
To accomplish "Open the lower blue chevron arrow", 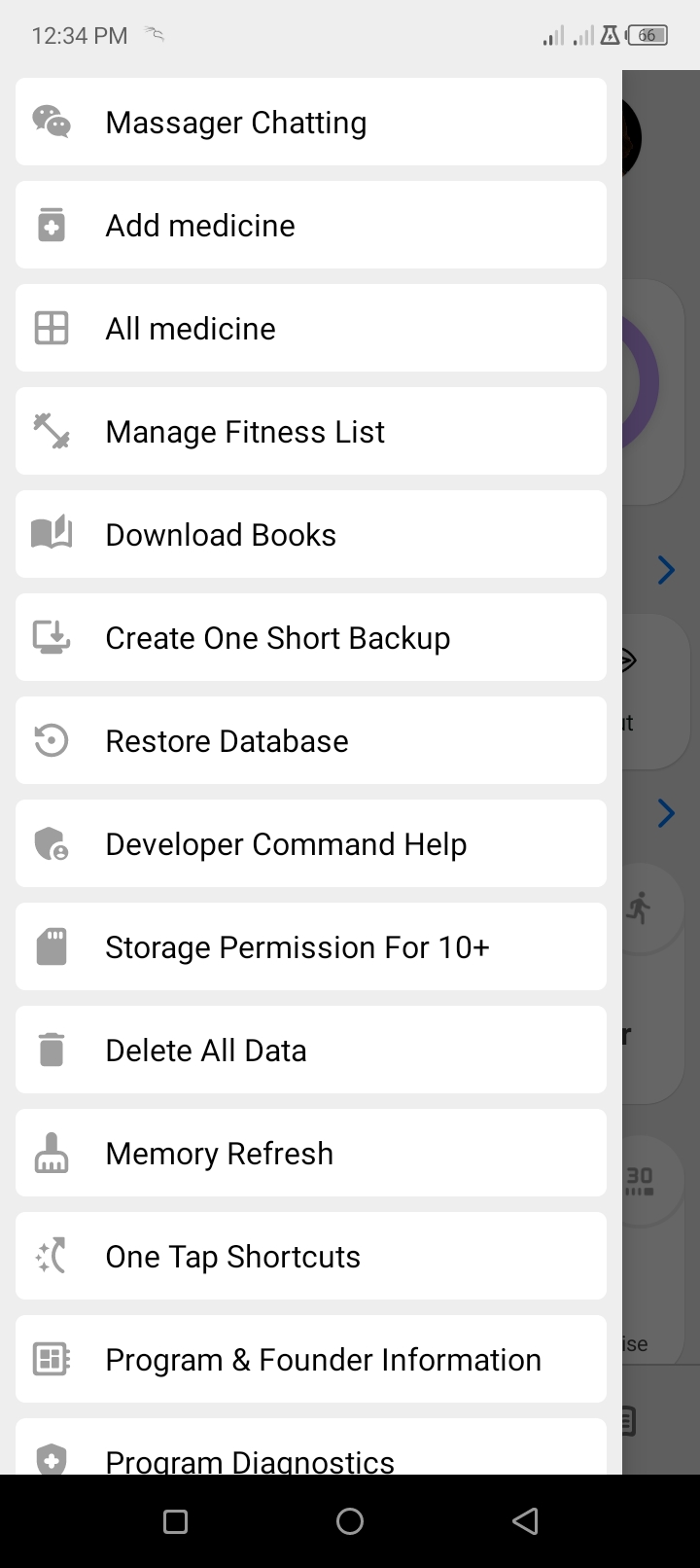I will click(x=666, y=813).
